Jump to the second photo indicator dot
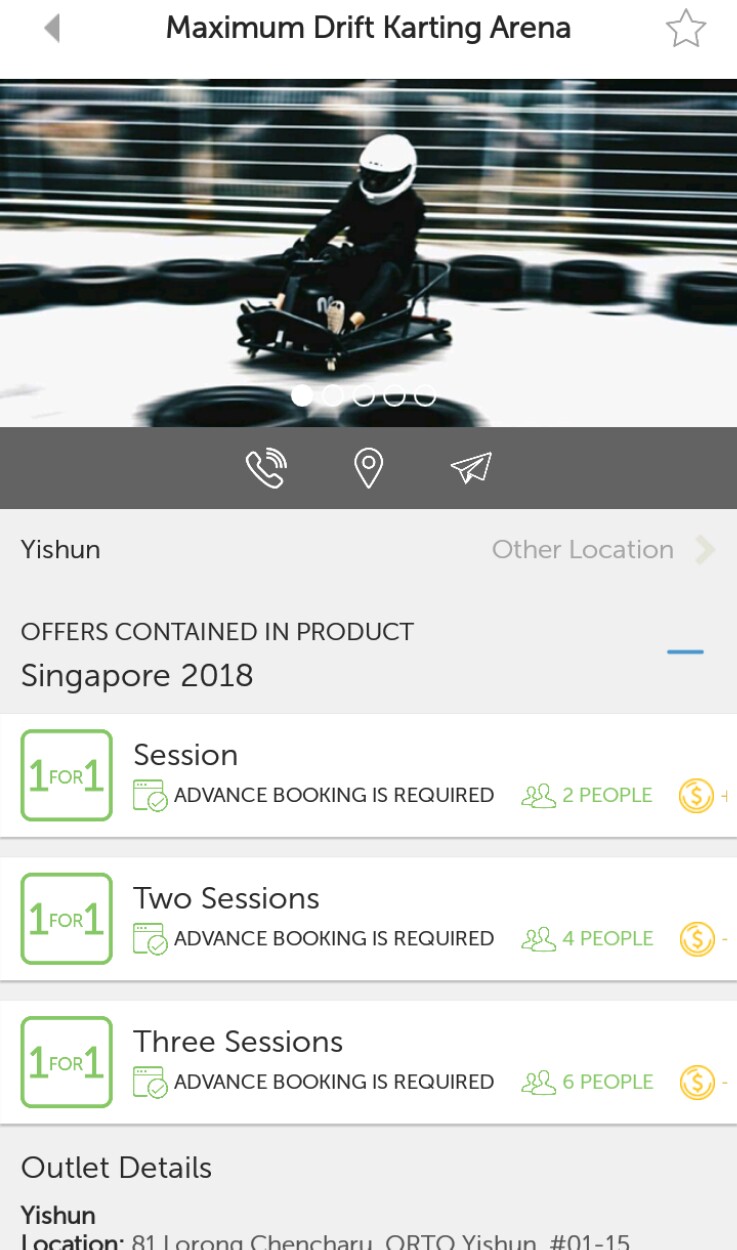737x1250 pixels. pos(333,396)
